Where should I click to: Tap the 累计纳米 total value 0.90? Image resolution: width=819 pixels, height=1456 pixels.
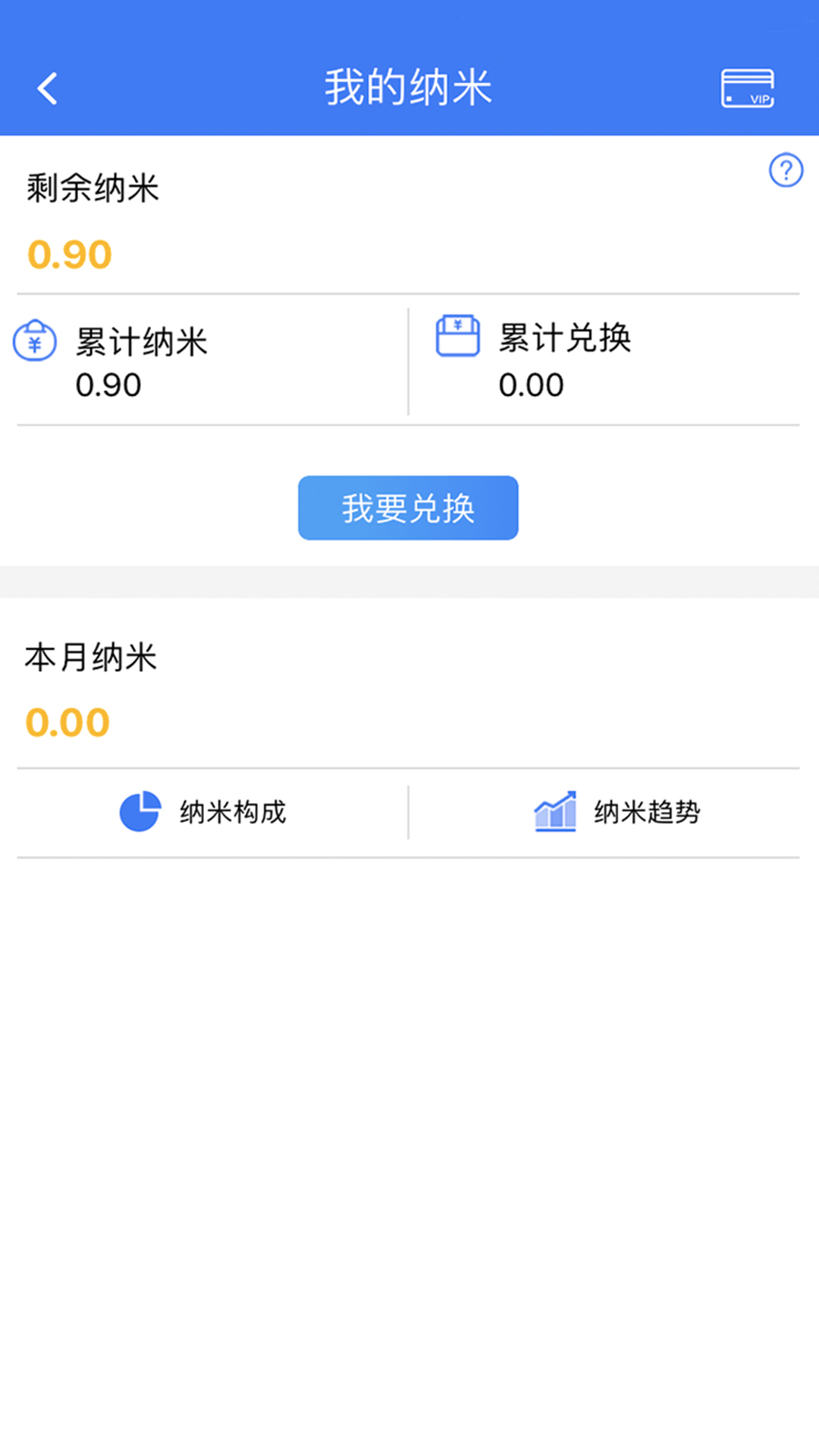(x=108, y=385)
